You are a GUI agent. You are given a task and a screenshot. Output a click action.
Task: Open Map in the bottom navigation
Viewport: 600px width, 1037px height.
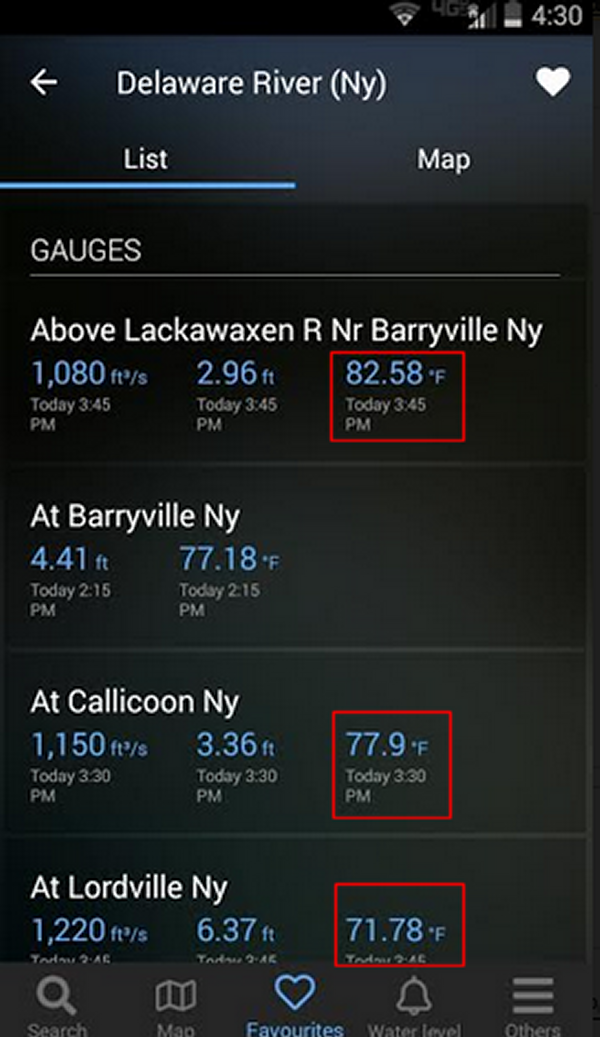(176, 1003)
